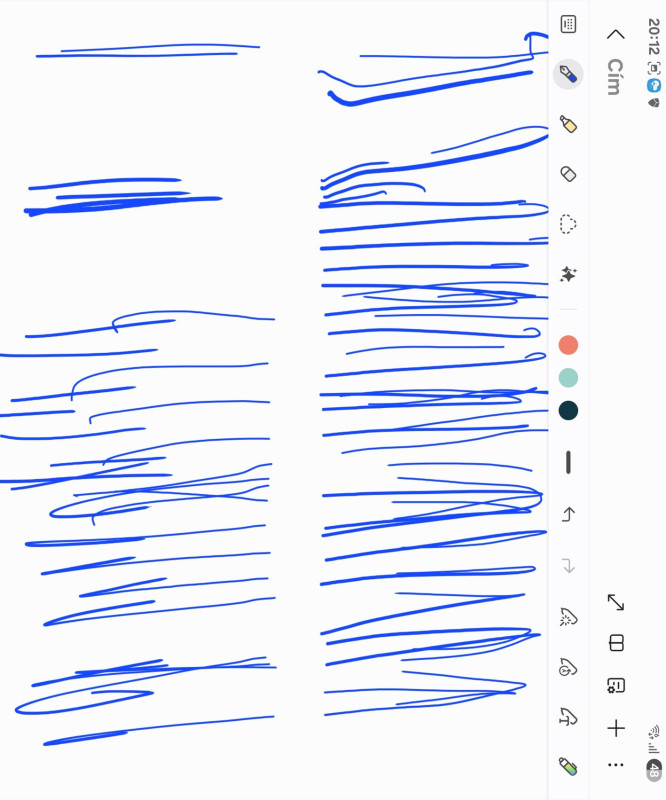
Task: Undo the last stroke
Action: pyautogui.click(x=568, y=514)
